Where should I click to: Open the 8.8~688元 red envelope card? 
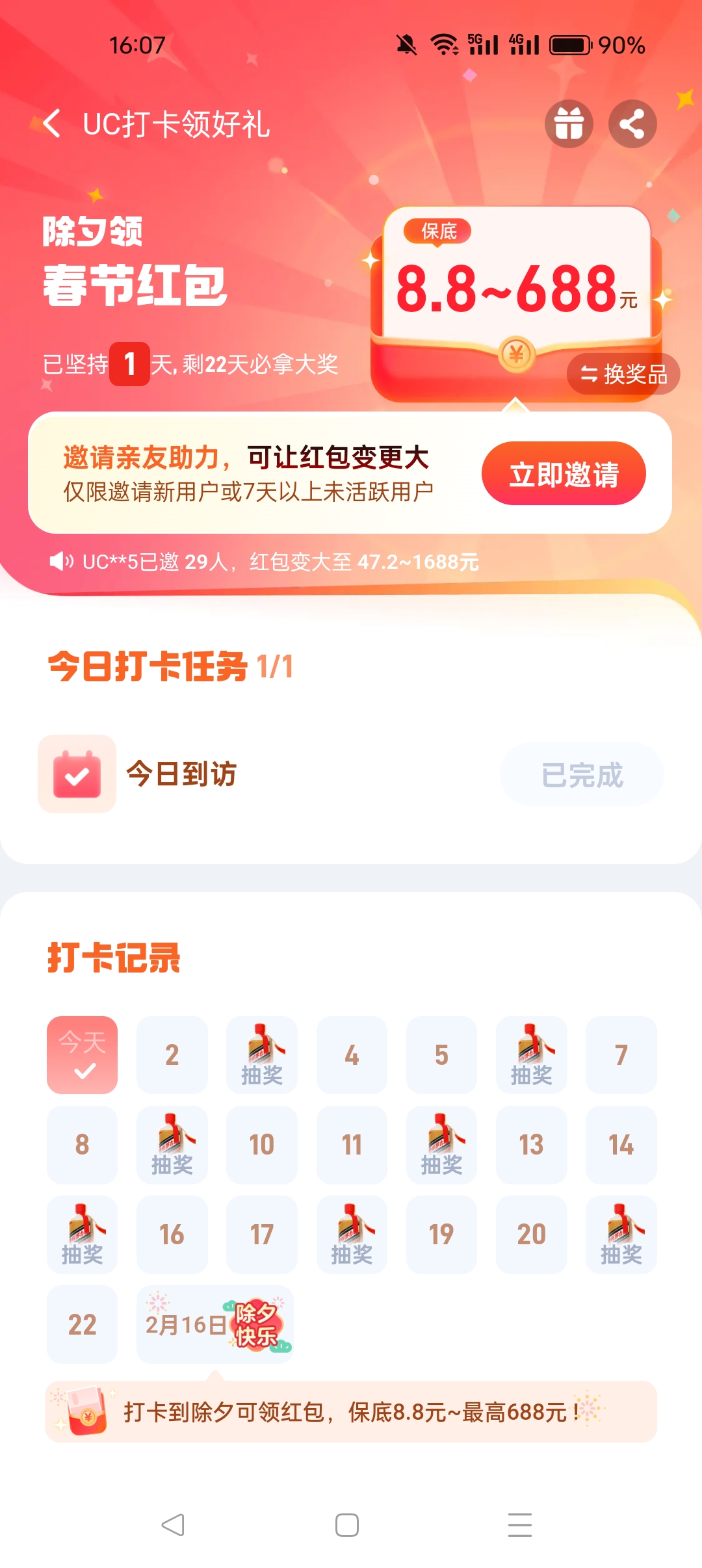516,289
